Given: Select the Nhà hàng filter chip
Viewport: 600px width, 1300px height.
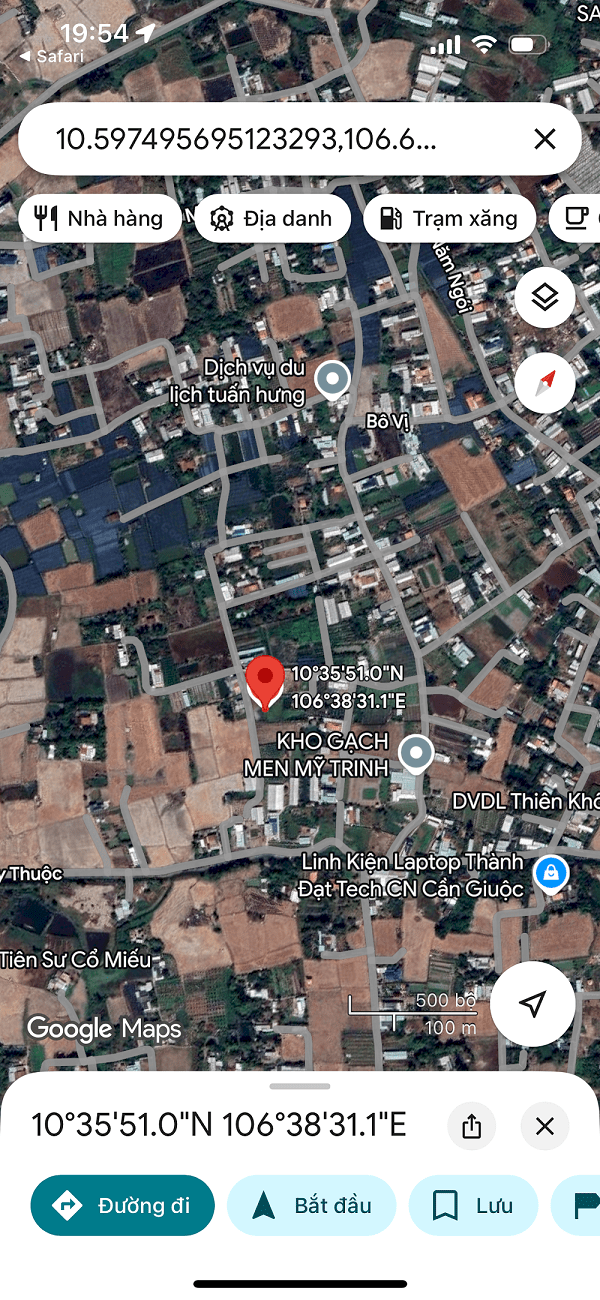Looking at the screenshot, I should click(x=100, y=219).
